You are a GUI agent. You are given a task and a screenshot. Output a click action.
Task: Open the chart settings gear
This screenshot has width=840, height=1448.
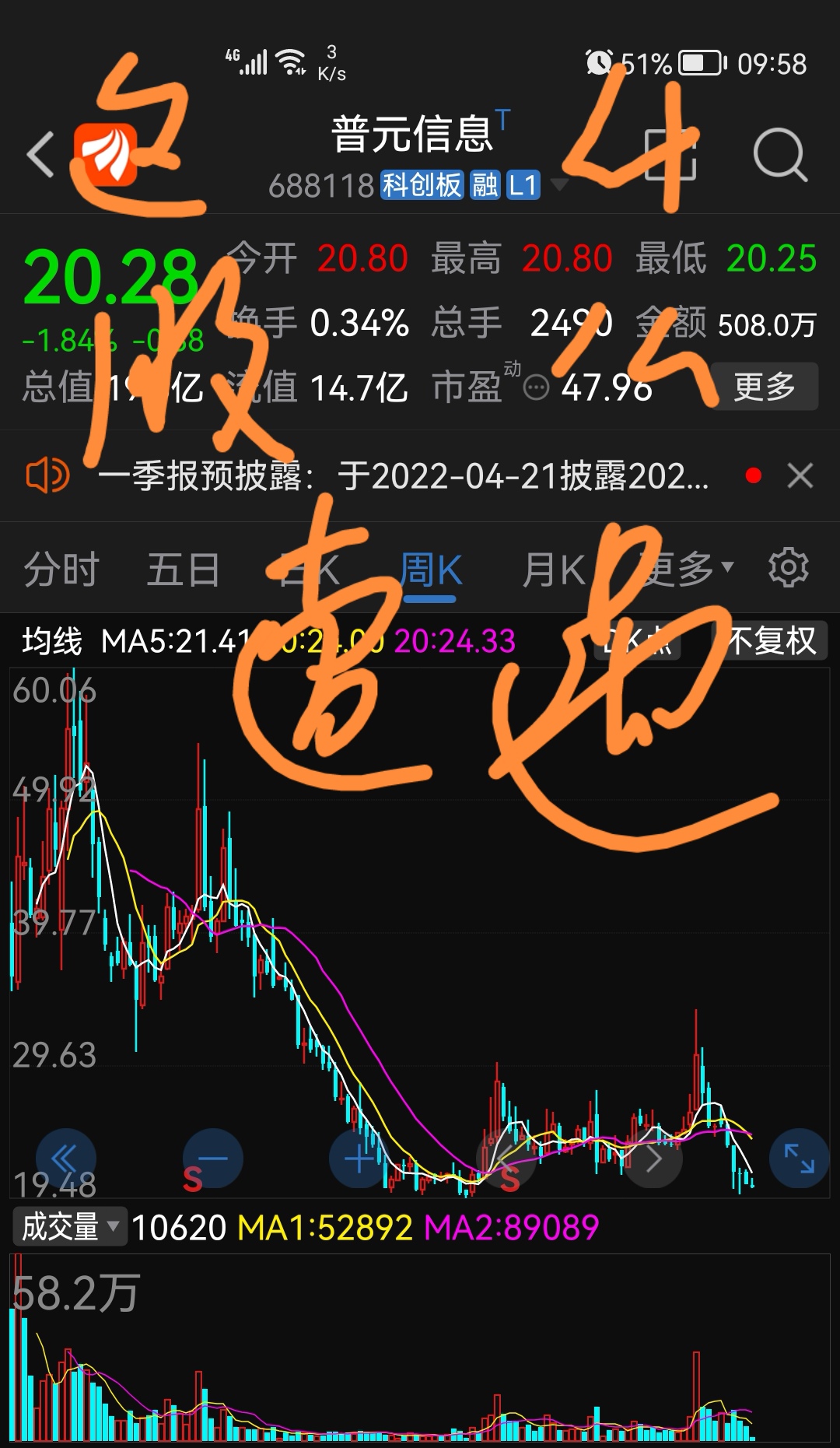coord(788,567)
